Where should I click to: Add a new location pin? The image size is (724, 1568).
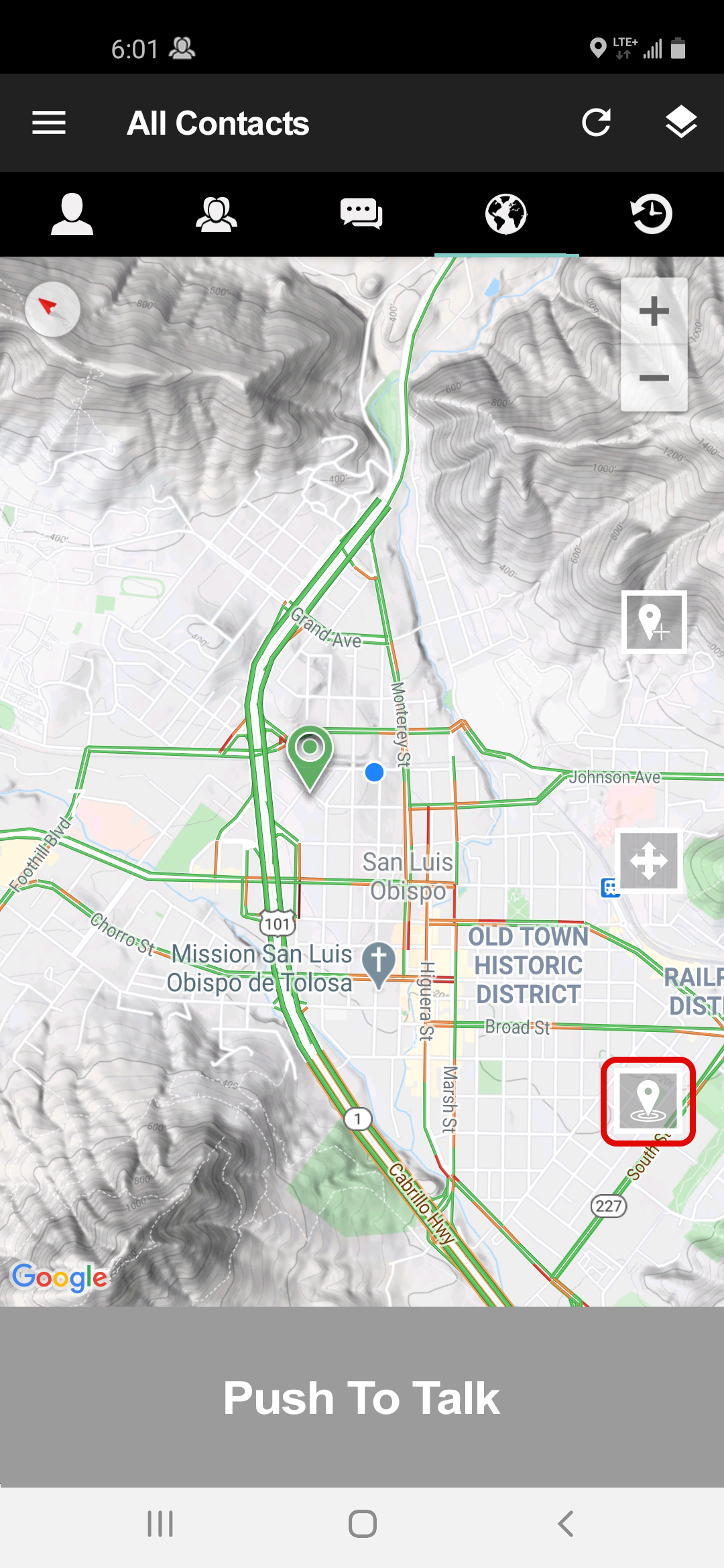coord(654,622)
